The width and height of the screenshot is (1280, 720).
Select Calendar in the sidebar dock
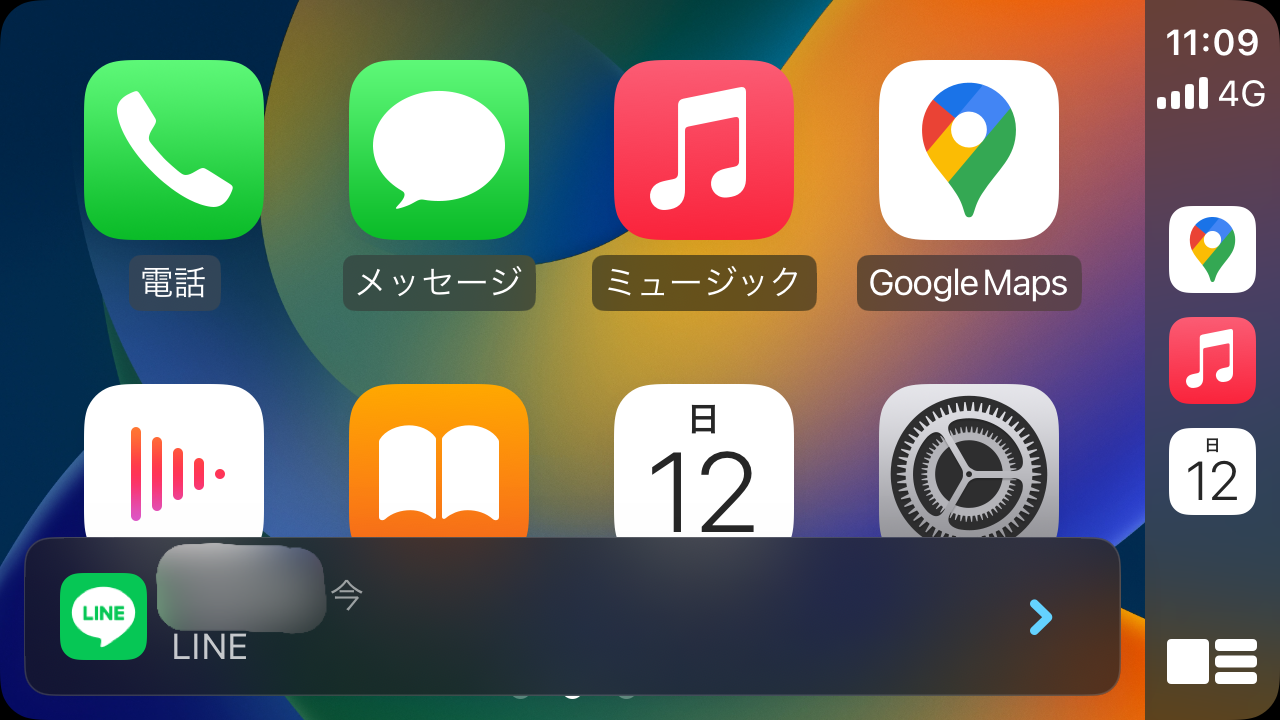[x=1212, y=471]
